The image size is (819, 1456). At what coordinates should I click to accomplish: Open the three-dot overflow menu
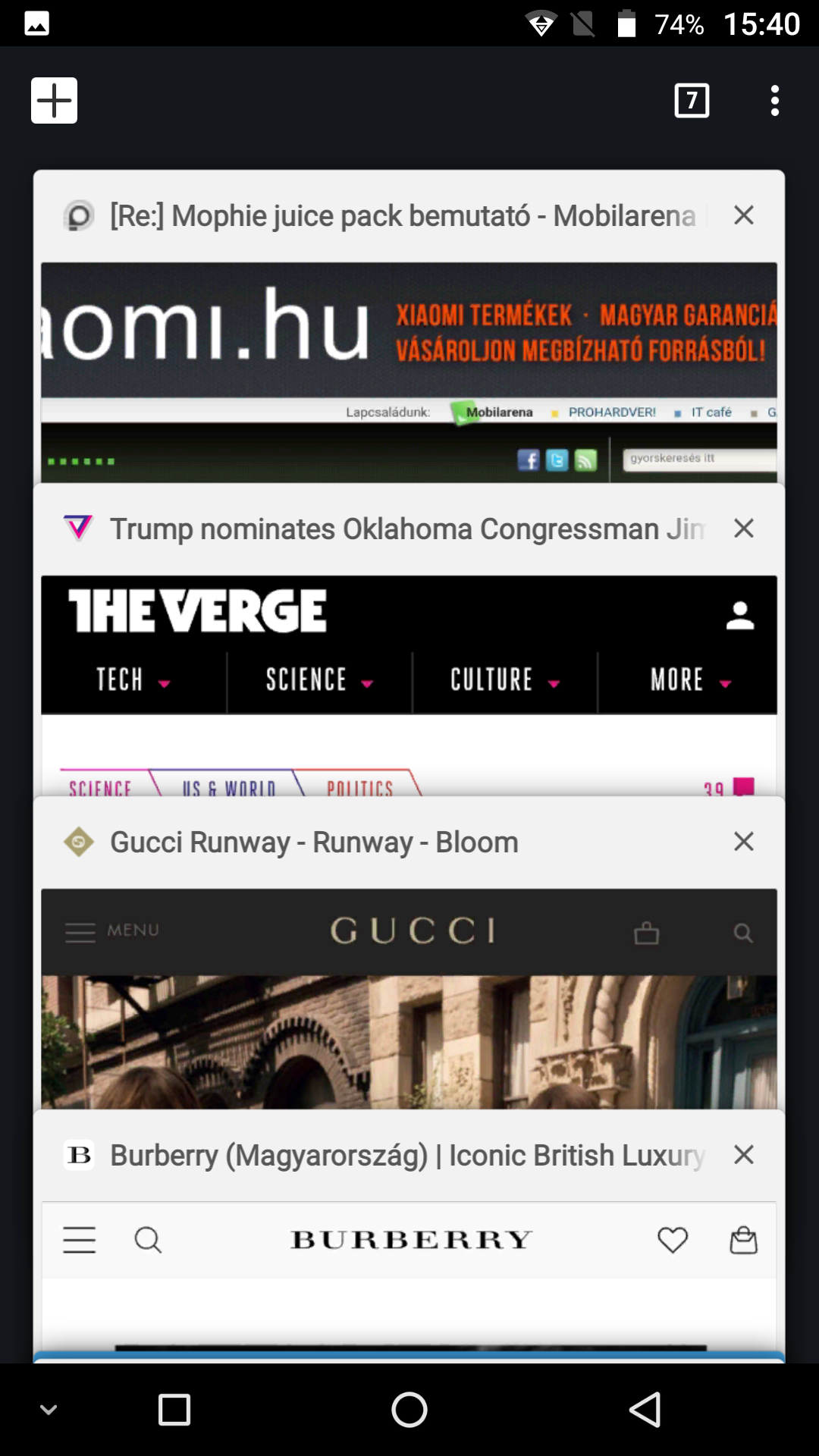774,100
